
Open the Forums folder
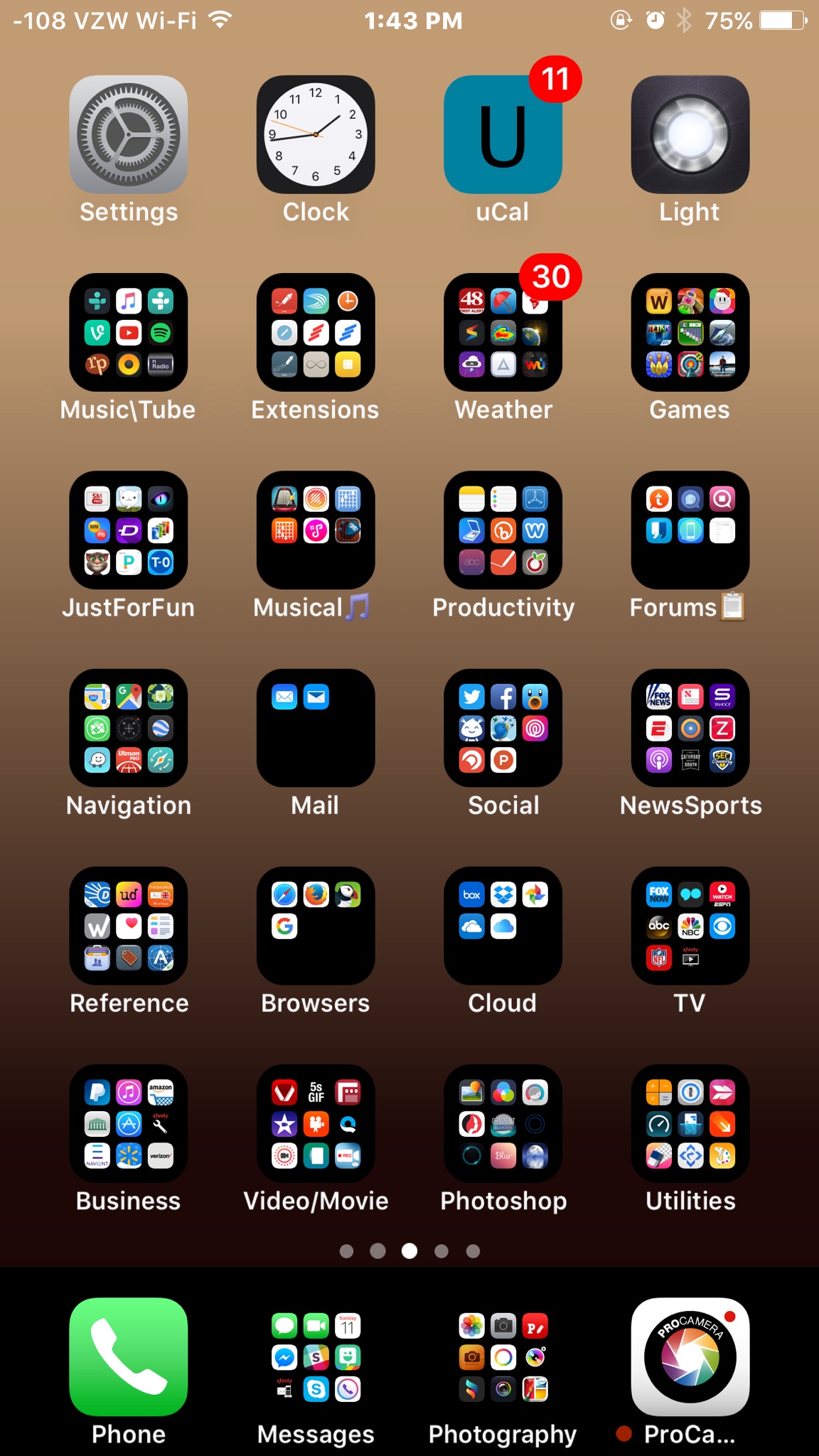(690, 530)
